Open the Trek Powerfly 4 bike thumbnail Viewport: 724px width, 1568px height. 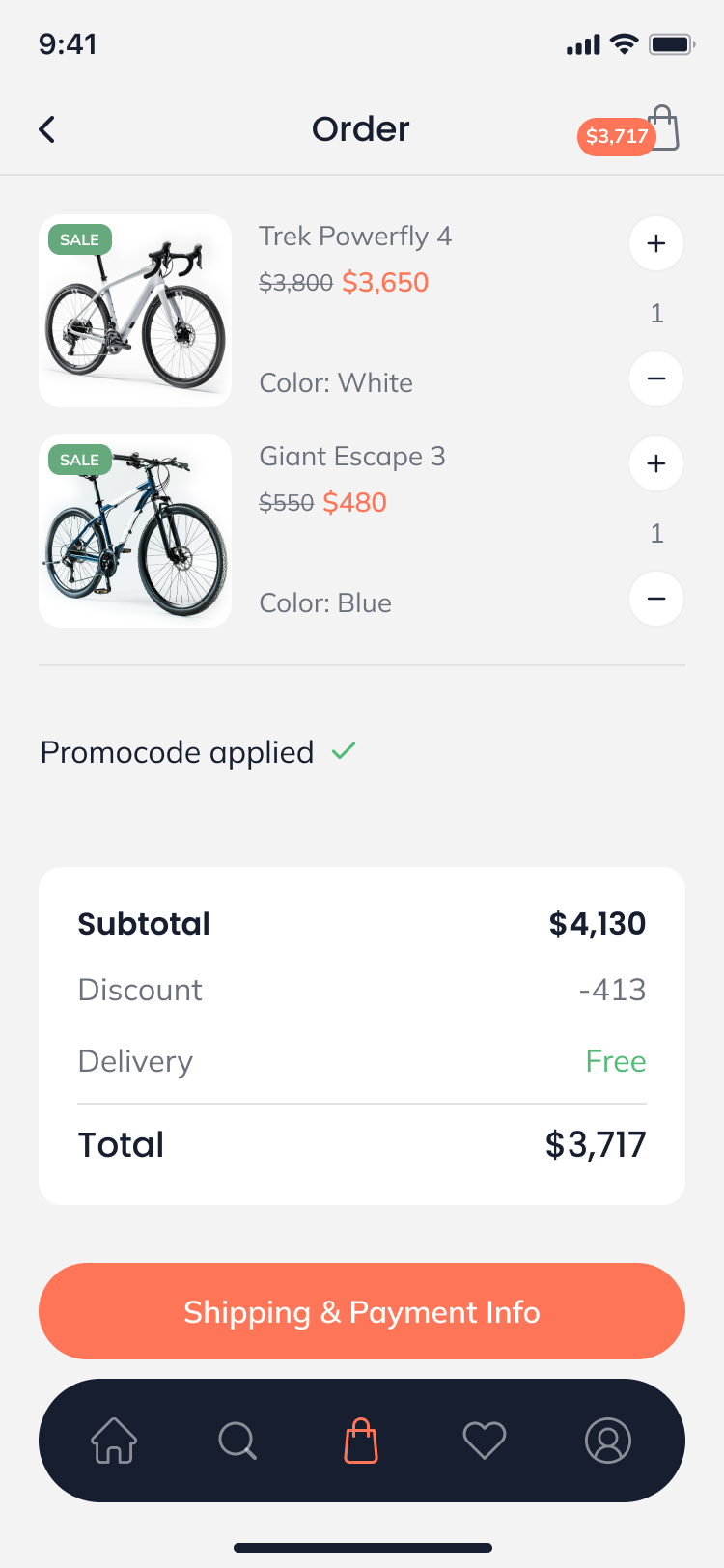134,310
